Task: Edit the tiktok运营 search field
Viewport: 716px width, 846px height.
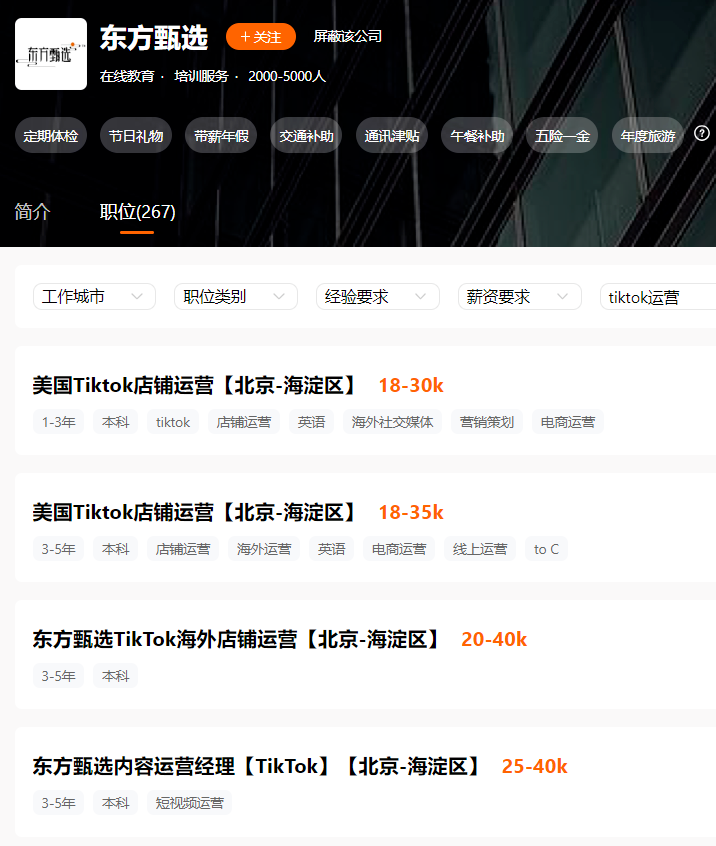Action: coord(655,297)
